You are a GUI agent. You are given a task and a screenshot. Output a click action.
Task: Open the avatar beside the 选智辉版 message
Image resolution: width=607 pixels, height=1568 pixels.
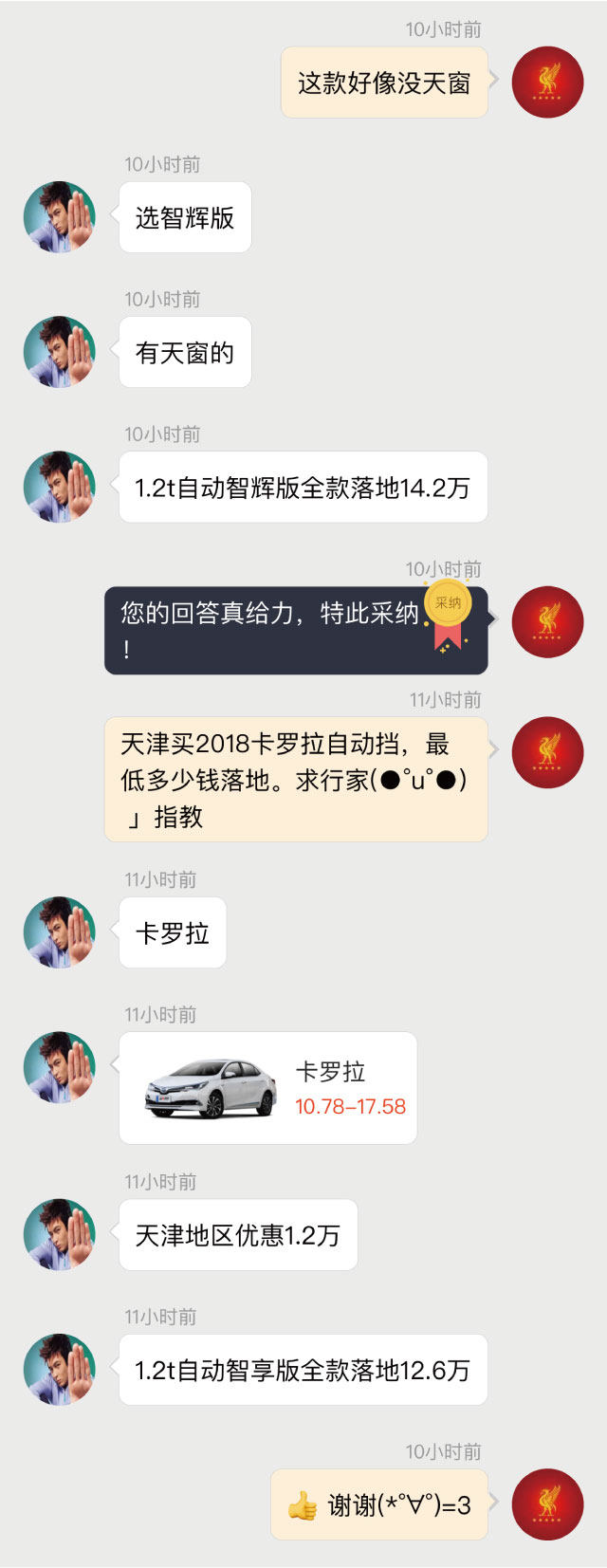(x=60, y=217)
